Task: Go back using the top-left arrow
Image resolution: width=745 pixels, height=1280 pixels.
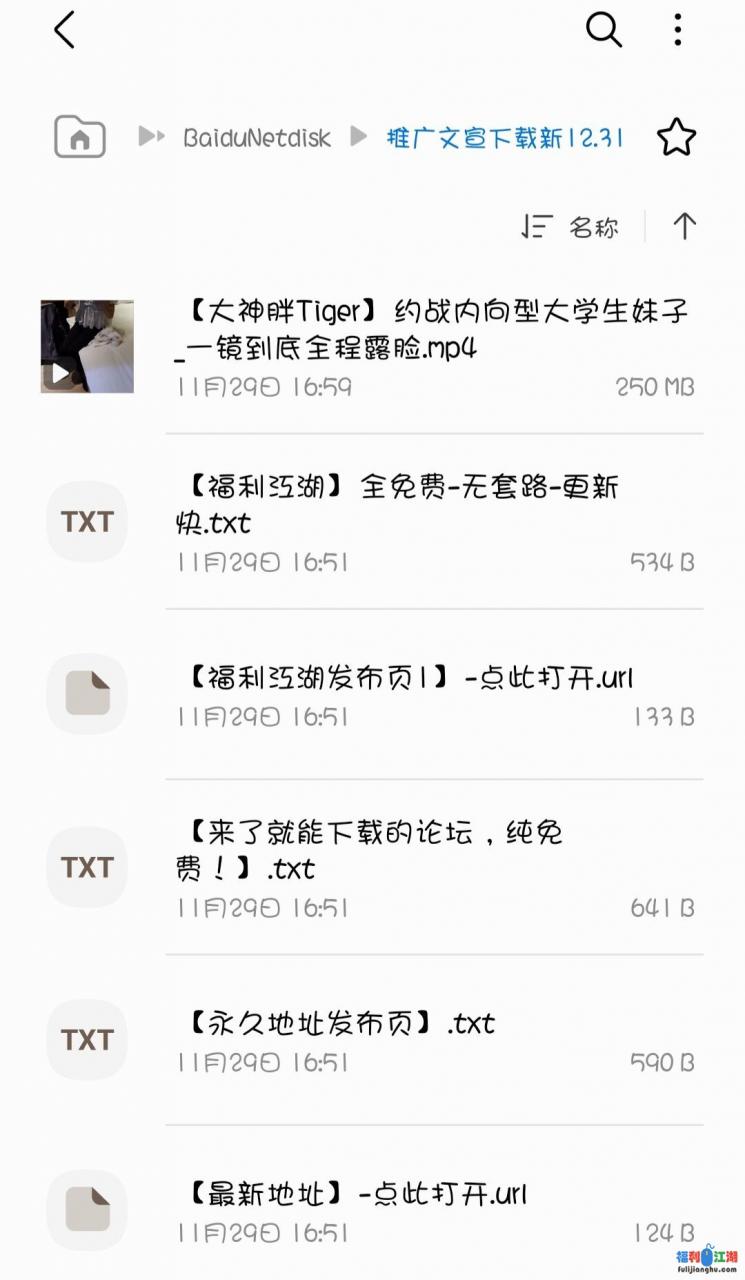Action: pyautogui.click(x=65, y=30)
